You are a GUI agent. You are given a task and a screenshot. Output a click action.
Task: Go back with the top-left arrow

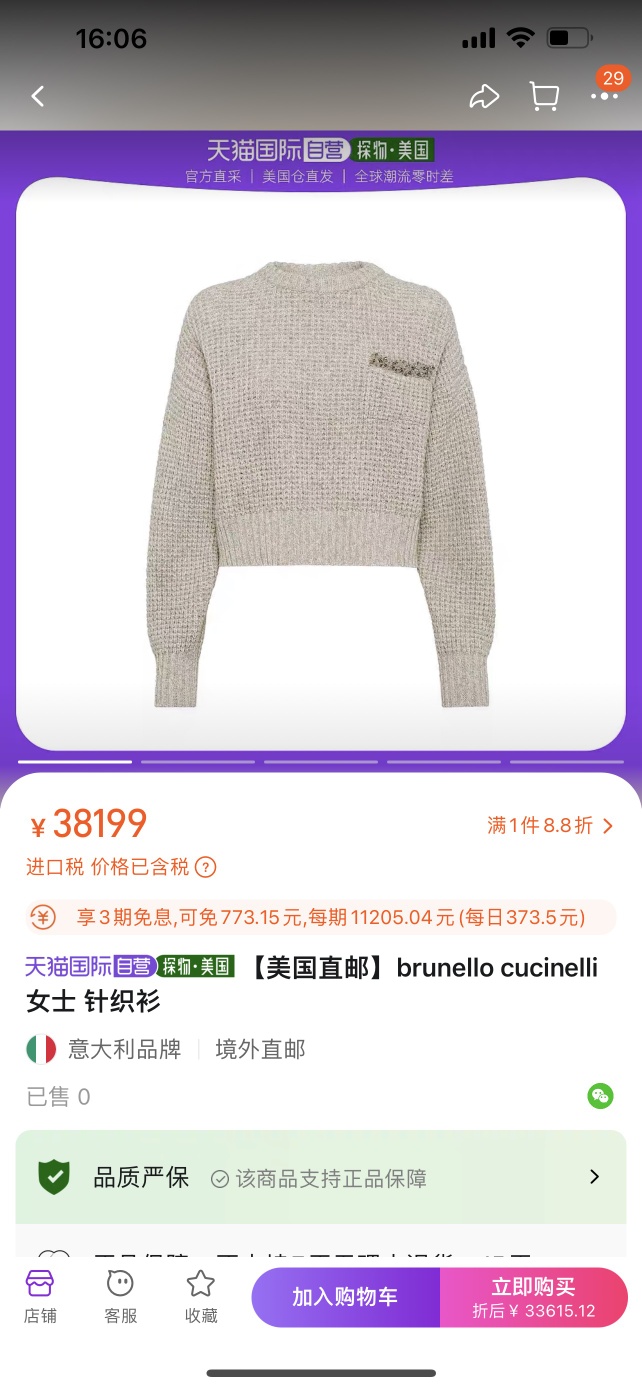tap(38, 96)
